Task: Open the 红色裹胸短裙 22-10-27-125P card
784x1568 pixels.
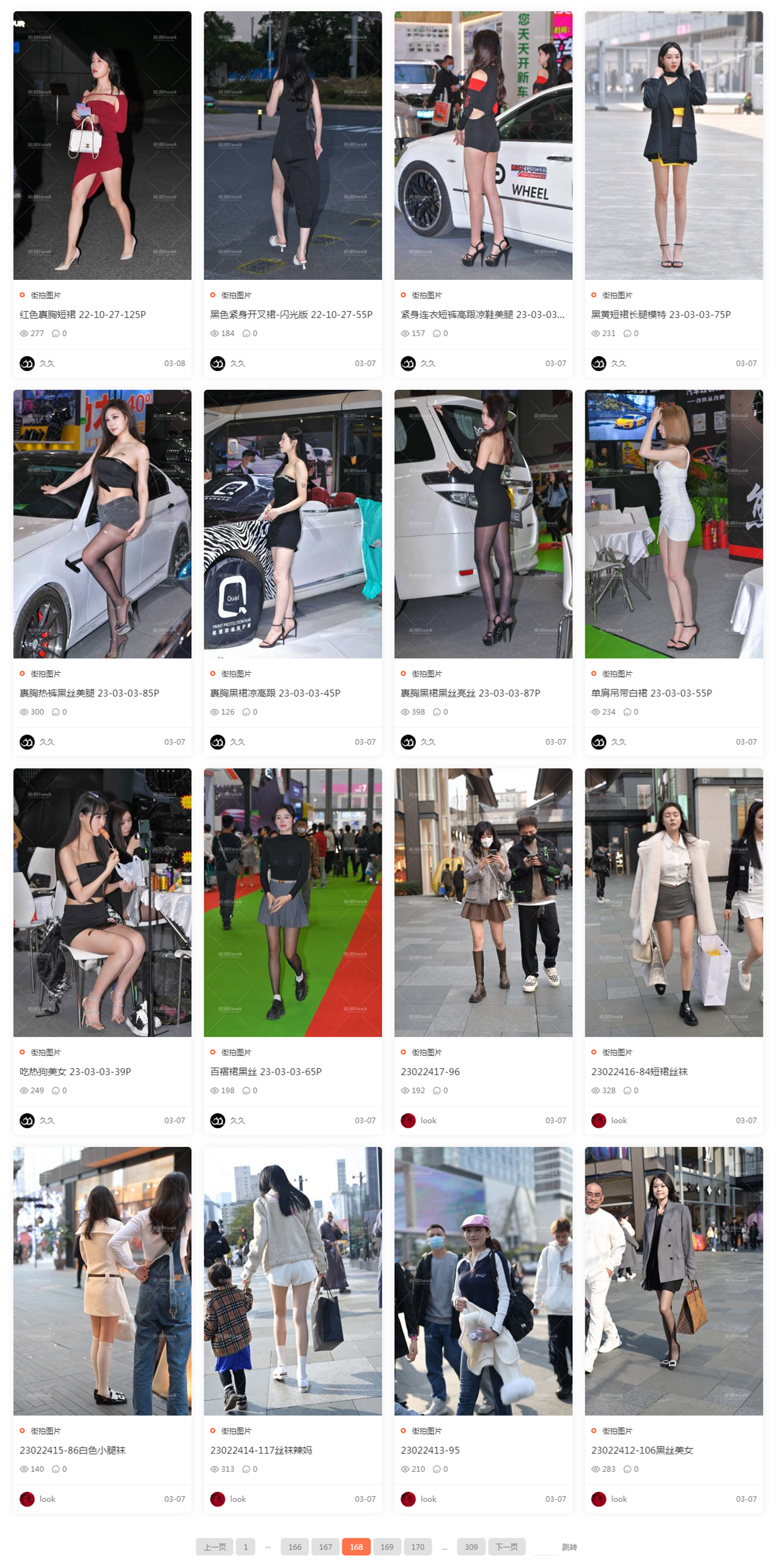Action: pos(82,315)
